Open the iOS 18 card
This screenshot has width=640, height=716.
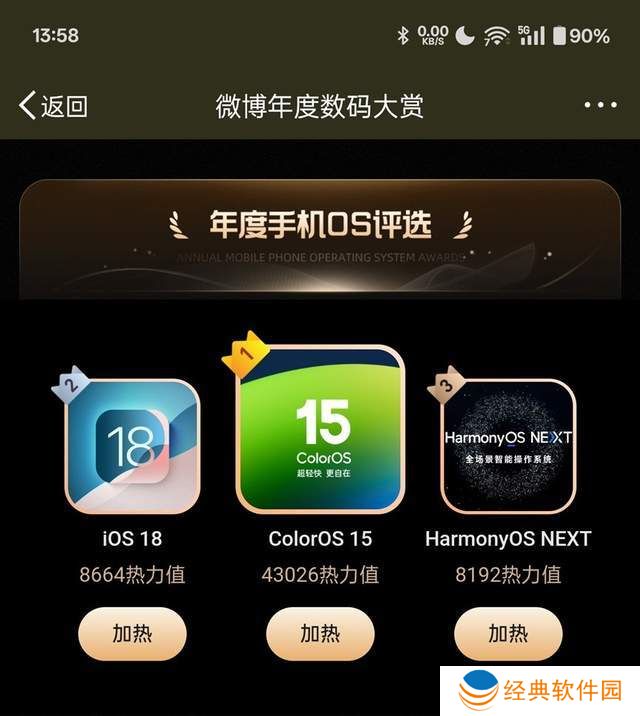pos(132,446)
